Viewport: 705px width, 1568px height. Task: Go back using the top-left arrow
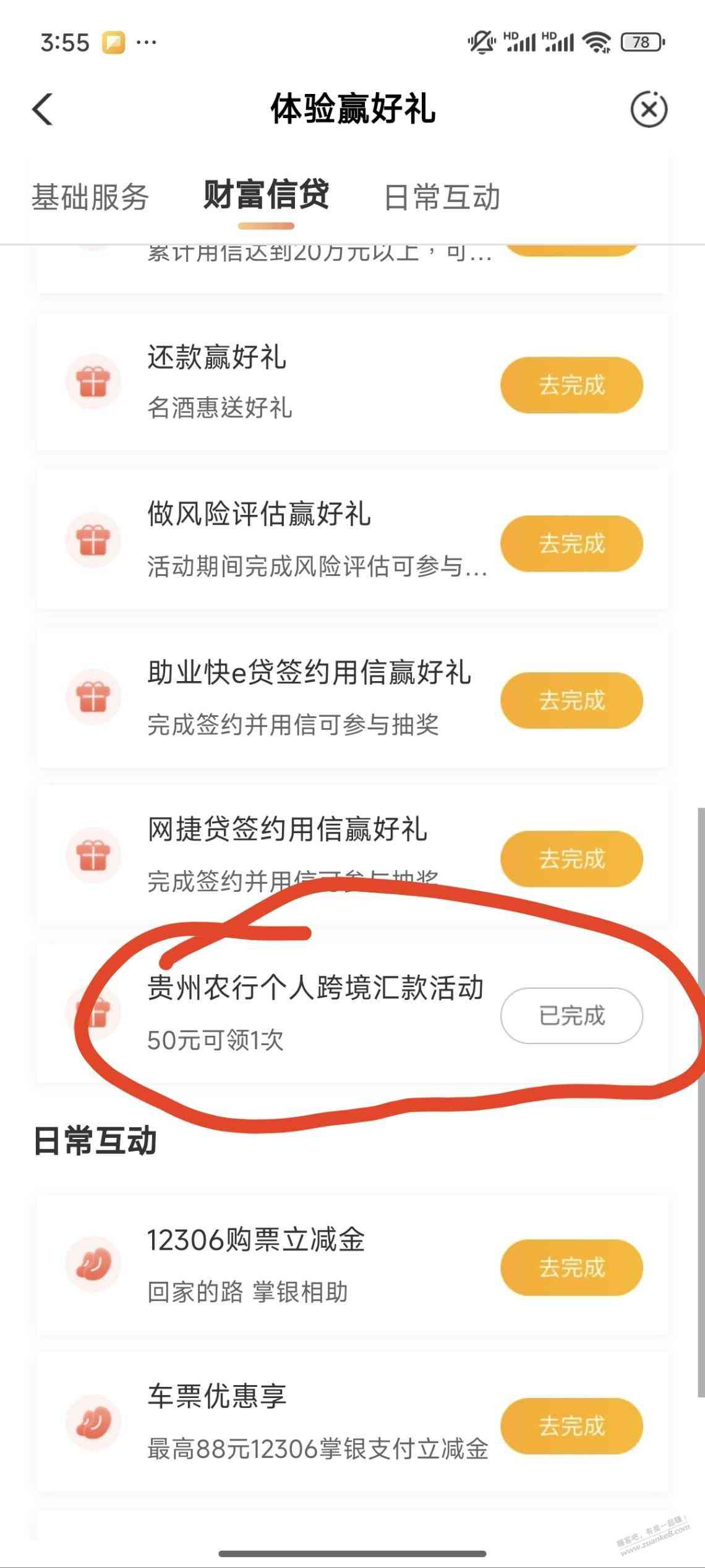pos(43,109)
